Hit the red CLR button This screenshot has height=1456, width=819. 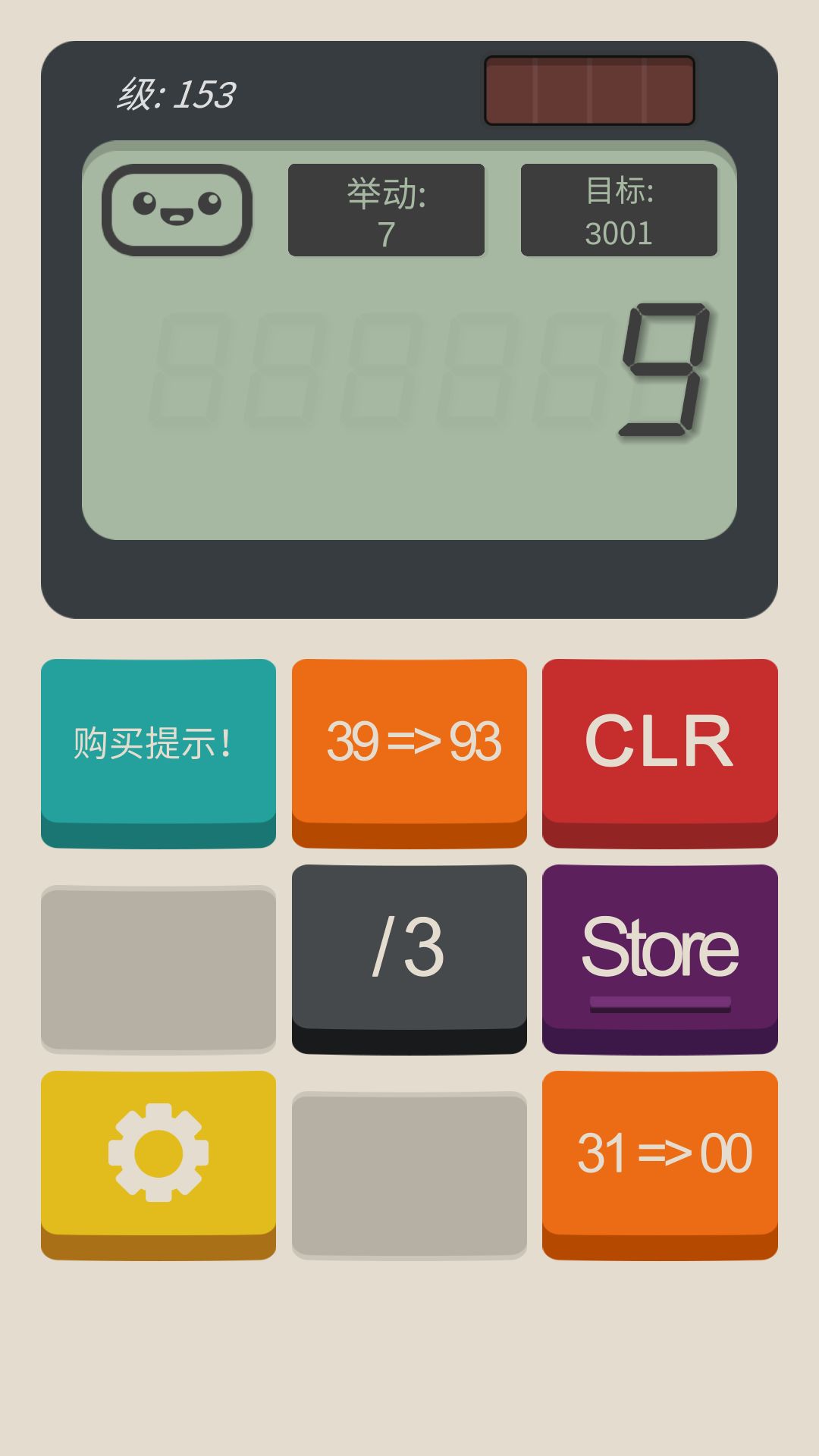point(660,744)
